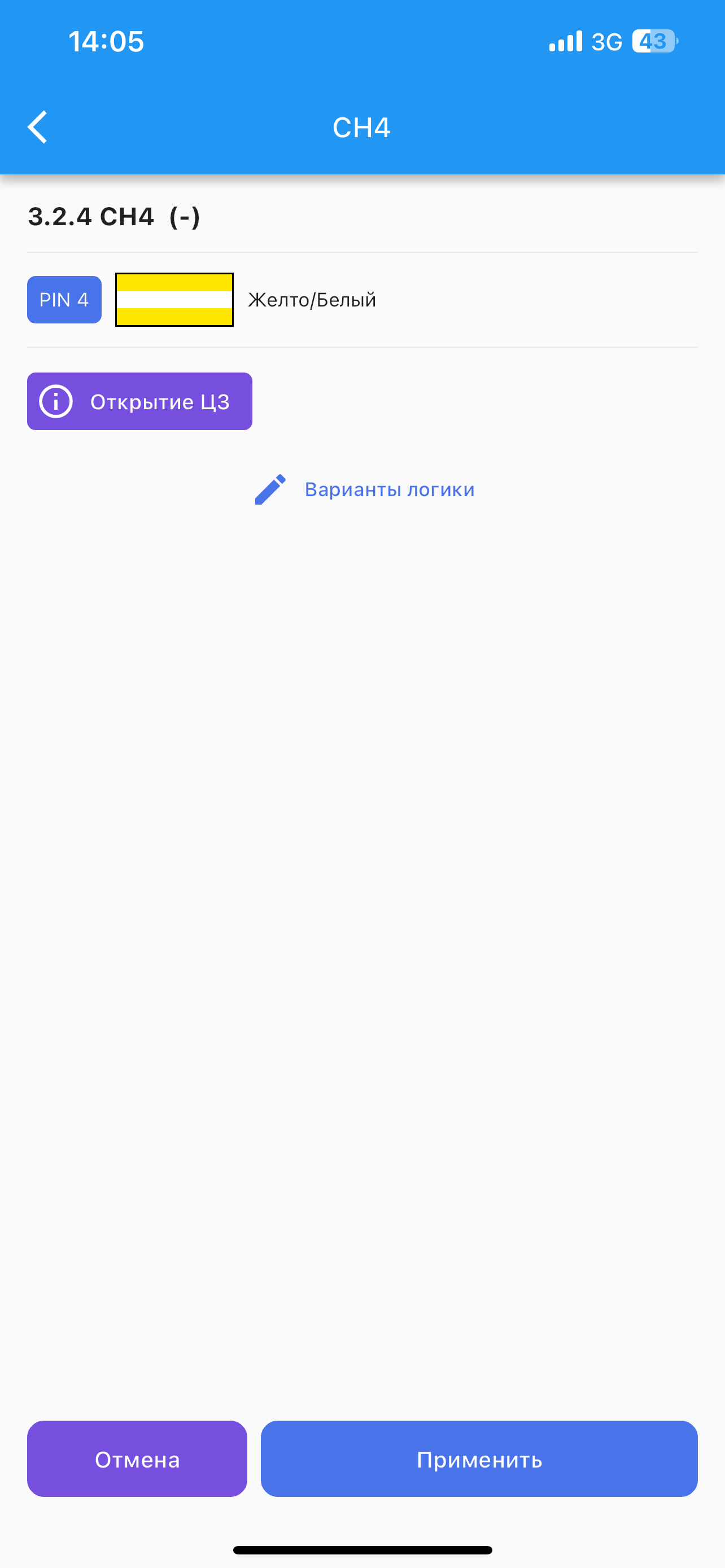Open Варианты логики editing link
725x1568 pixels.
coord(364,489)
